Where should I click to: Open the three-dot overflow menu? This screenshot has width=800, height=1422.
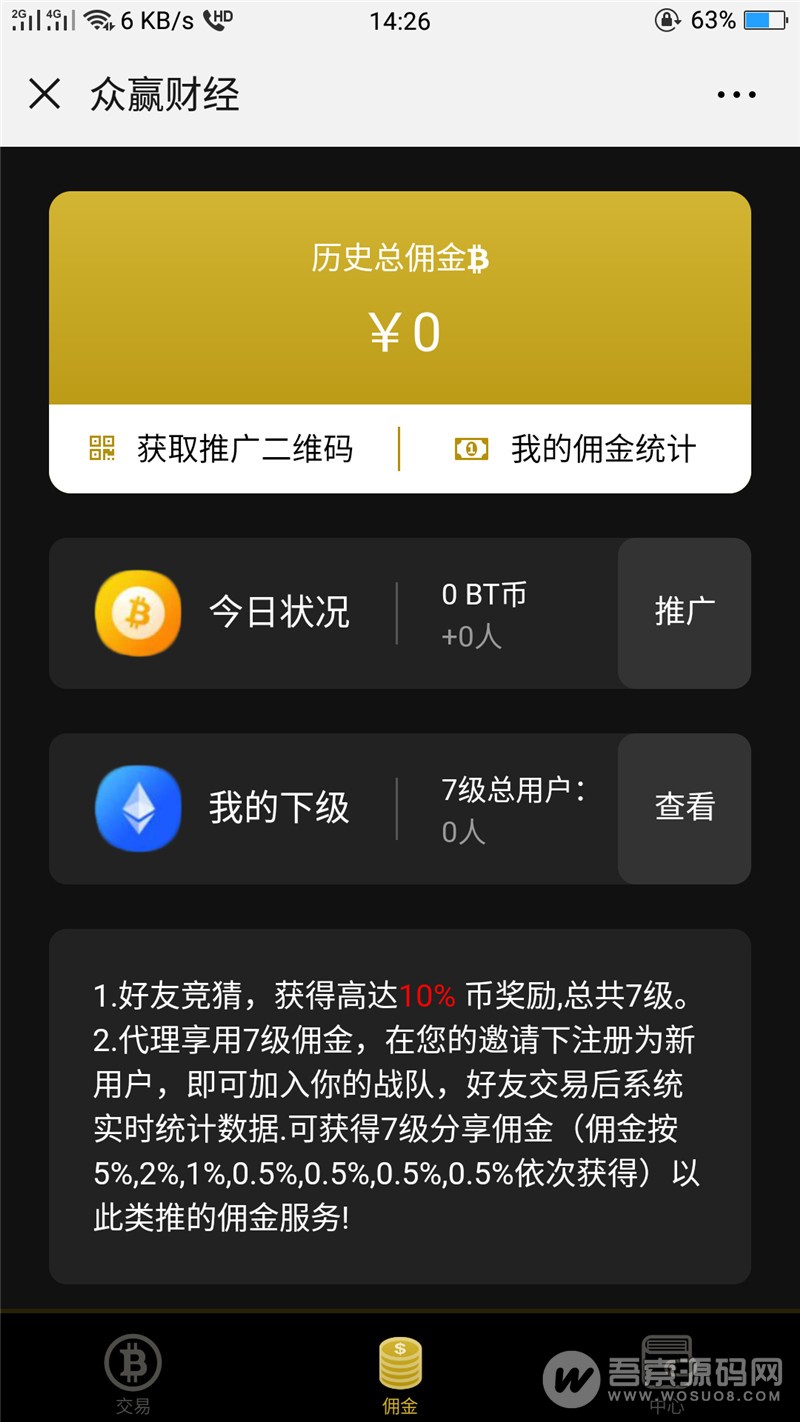pyautogui.click(x=736, y=95)
